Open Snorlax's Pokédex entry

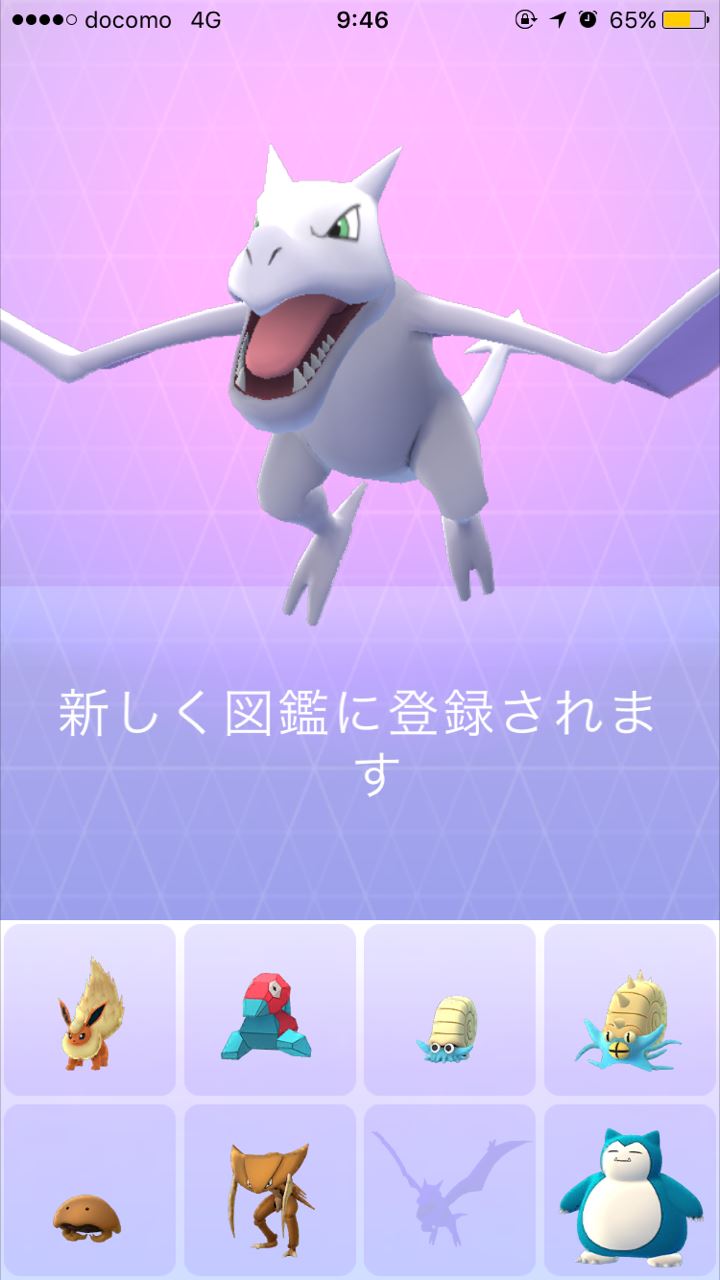click(630, 1190)
